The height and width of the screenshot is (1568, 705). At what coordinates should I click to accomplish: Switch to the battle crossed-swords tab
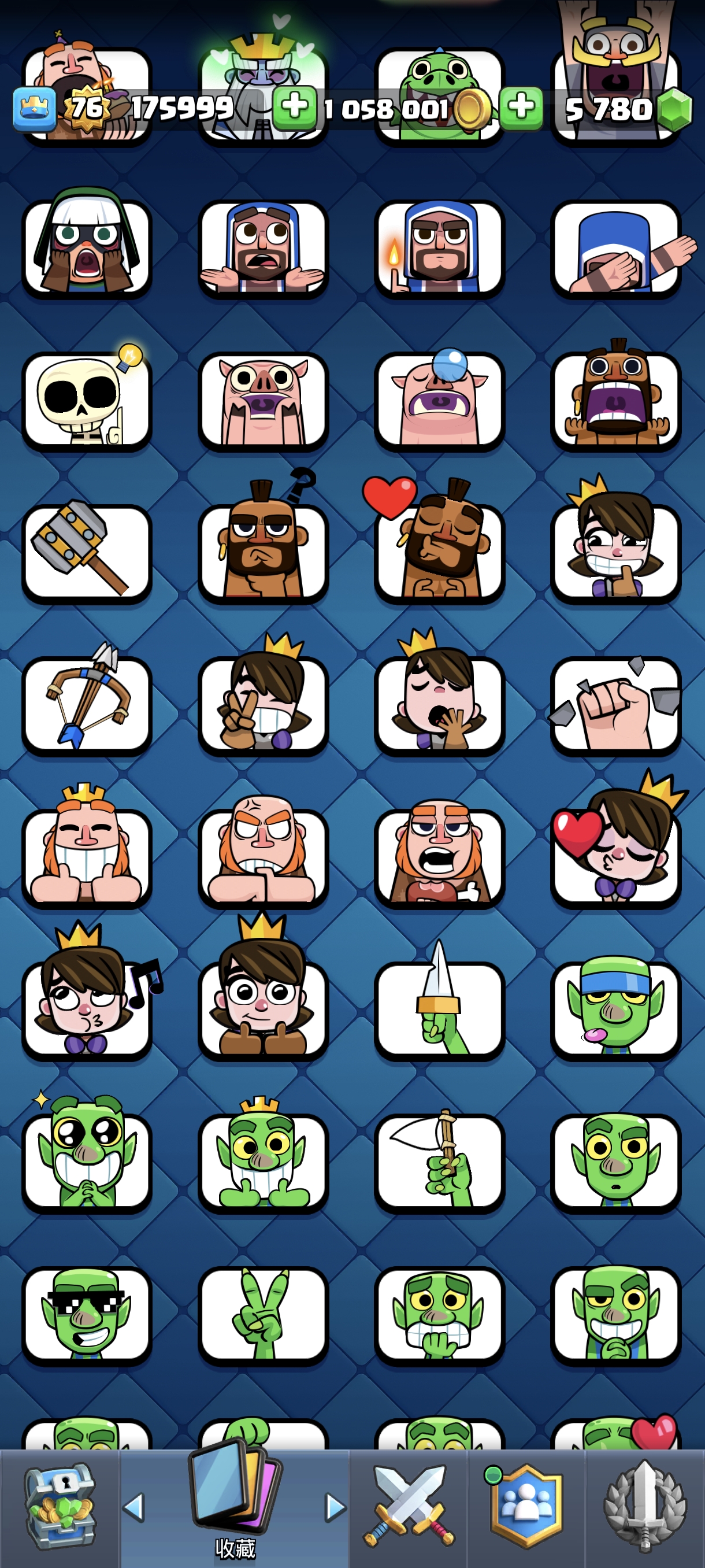point(408,1507)
